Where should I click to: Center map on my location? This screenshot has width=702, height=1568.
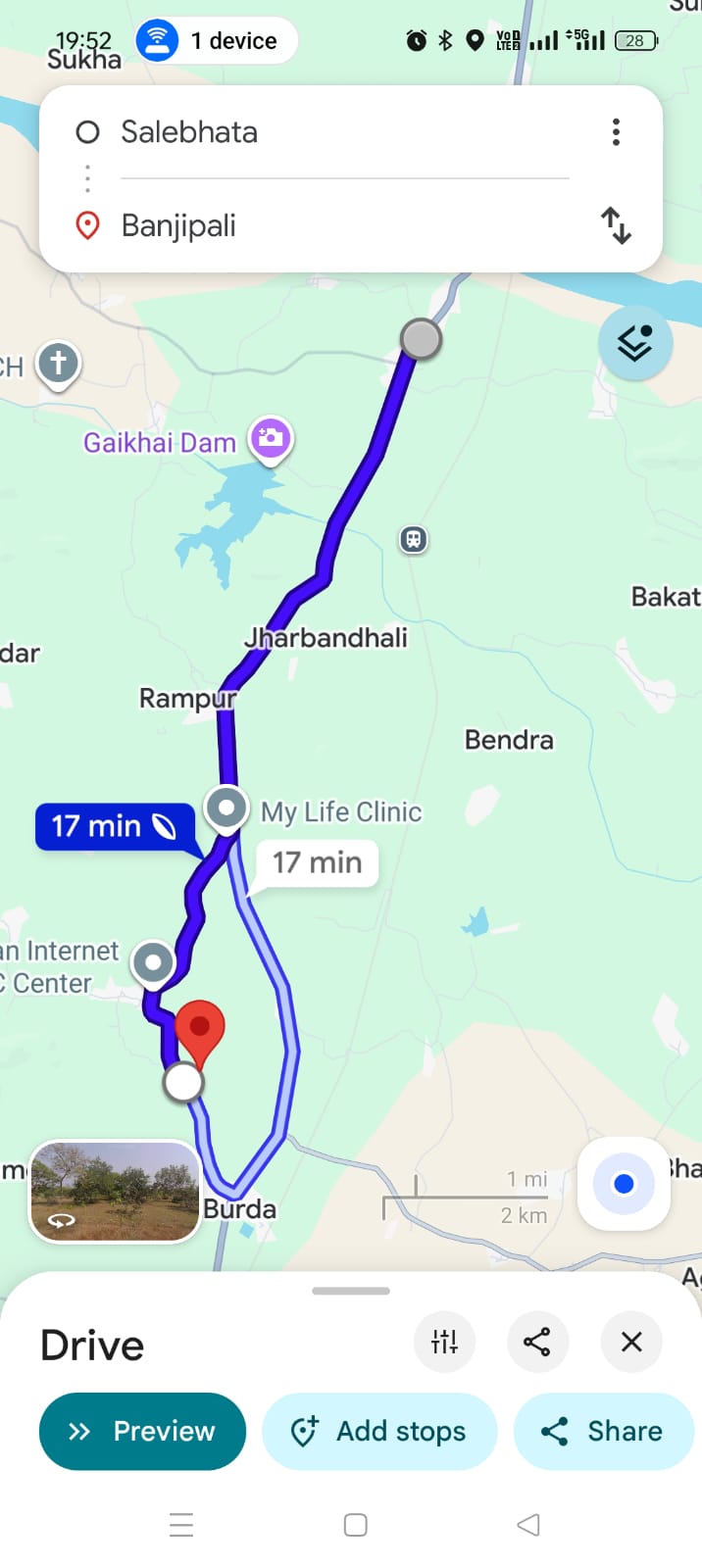click(624, 1184)
